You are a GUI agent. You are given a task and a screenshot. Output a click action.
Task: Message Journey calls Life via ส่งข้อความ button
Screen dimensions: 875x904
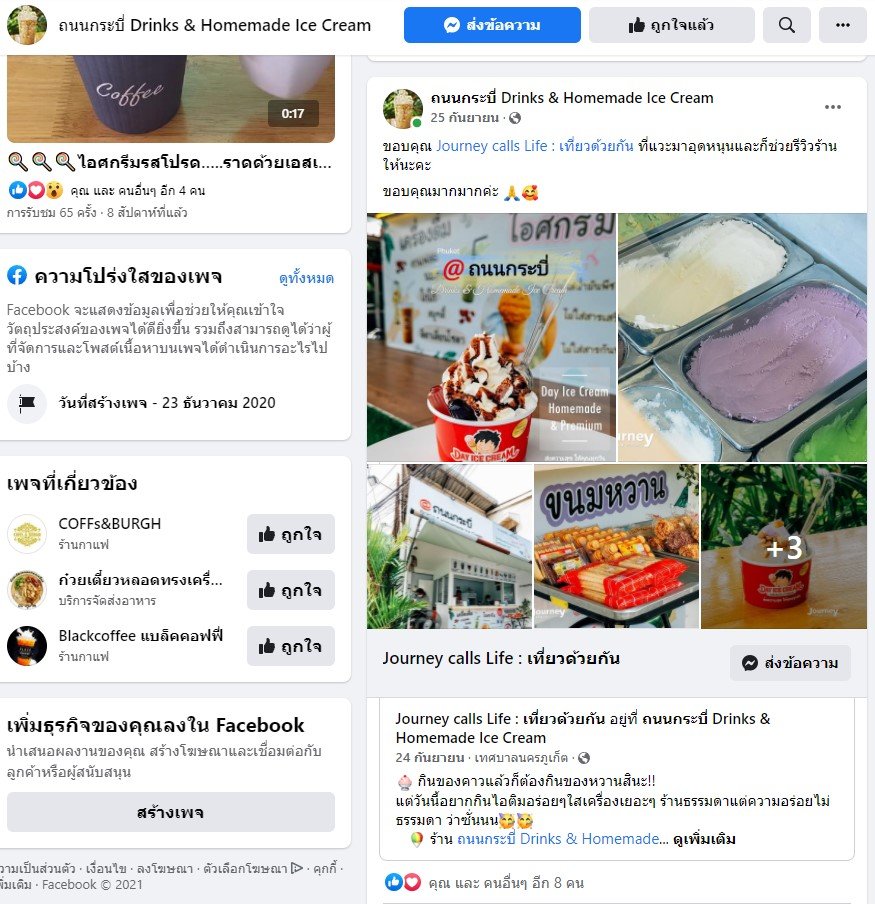point(790,662)
